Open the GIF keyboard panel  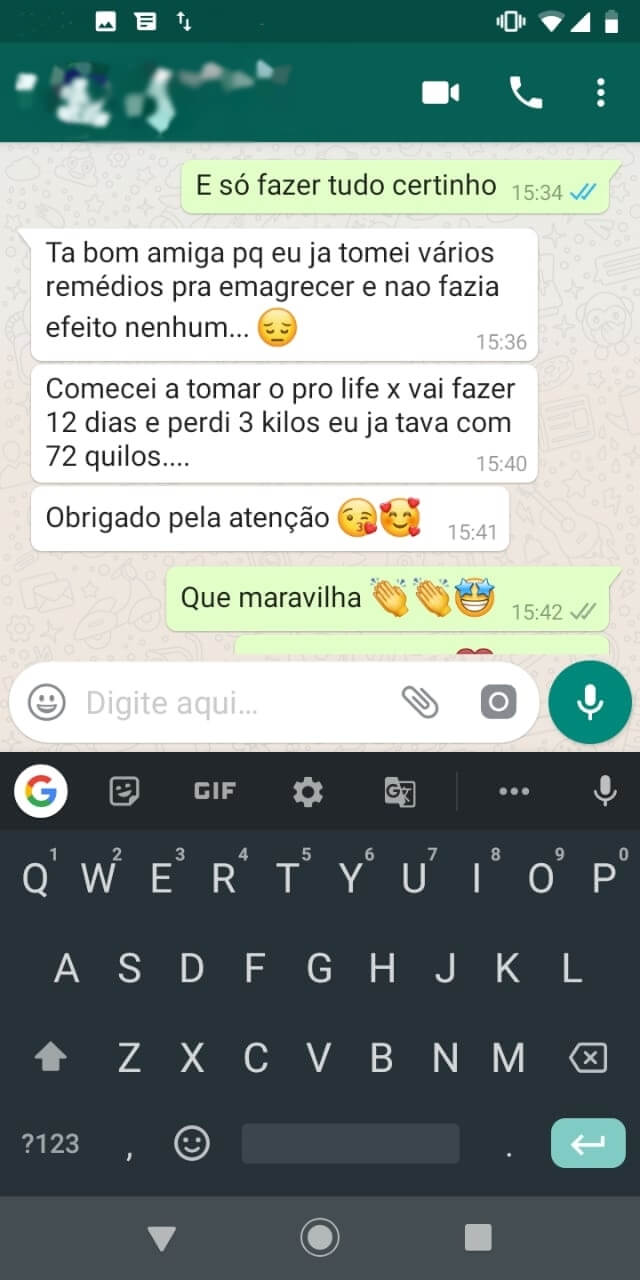(214, 792)
